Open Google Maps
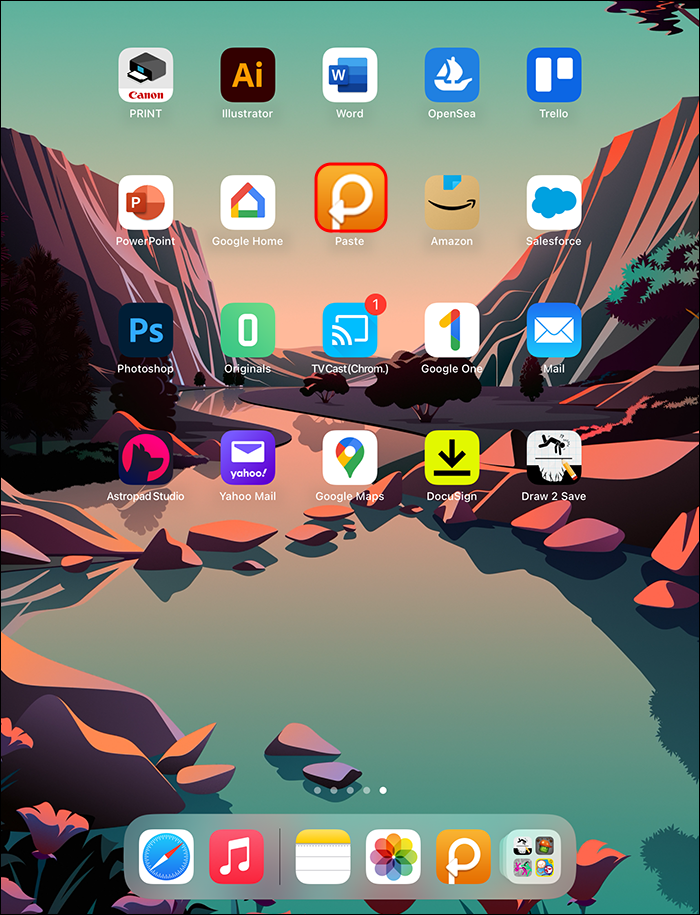 tap(350, 458)
